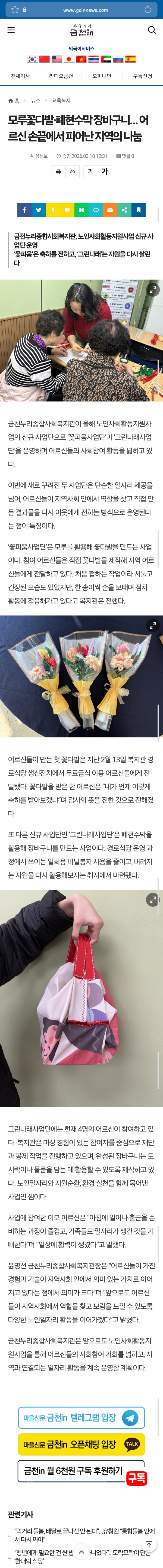
Task: Reload the page in the browser
Action: (x=148, y=10)
